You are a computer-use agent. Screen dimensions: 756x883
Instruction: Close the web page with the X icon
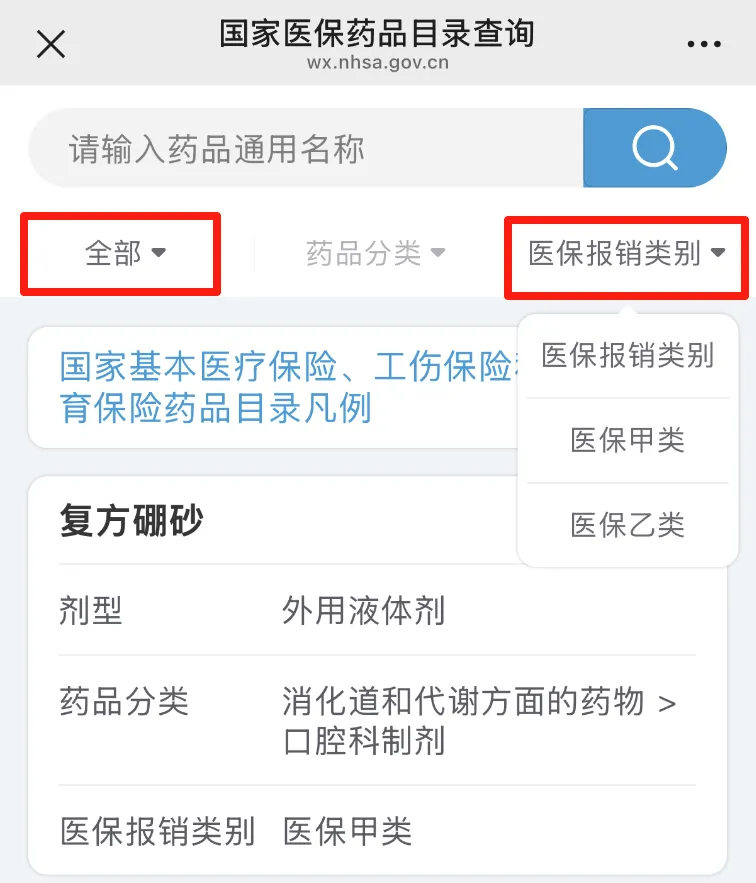(x=50, y=44)
